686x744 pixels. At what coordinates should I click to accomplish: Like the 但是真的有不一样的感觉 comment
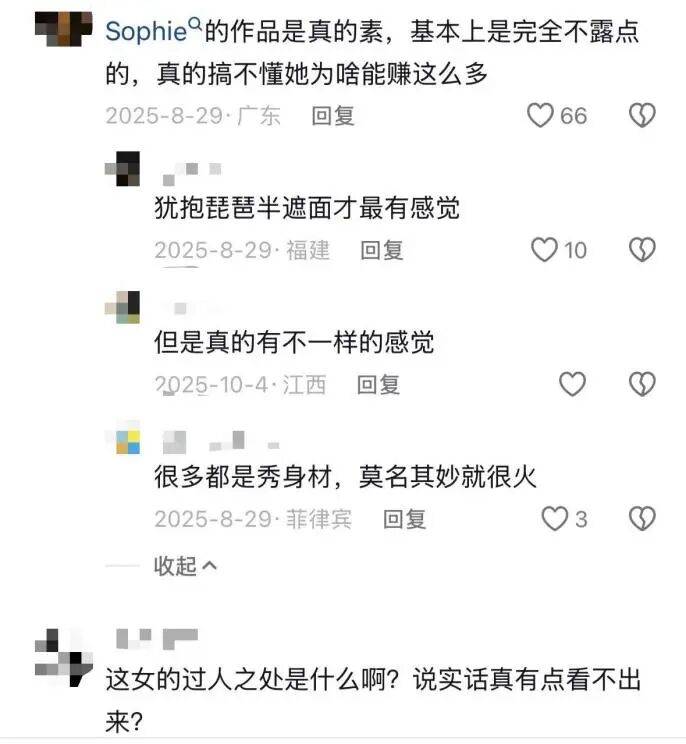pyautogui.click(x=572, y=384)
